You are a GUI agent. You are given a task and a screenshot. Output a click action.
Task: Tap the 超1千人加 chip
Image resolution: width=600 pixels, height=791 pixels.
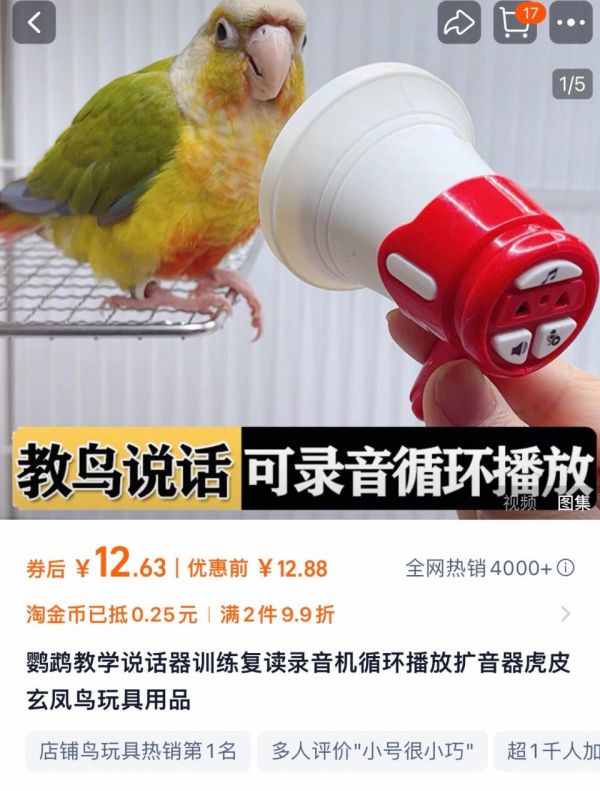click(552, 751)
